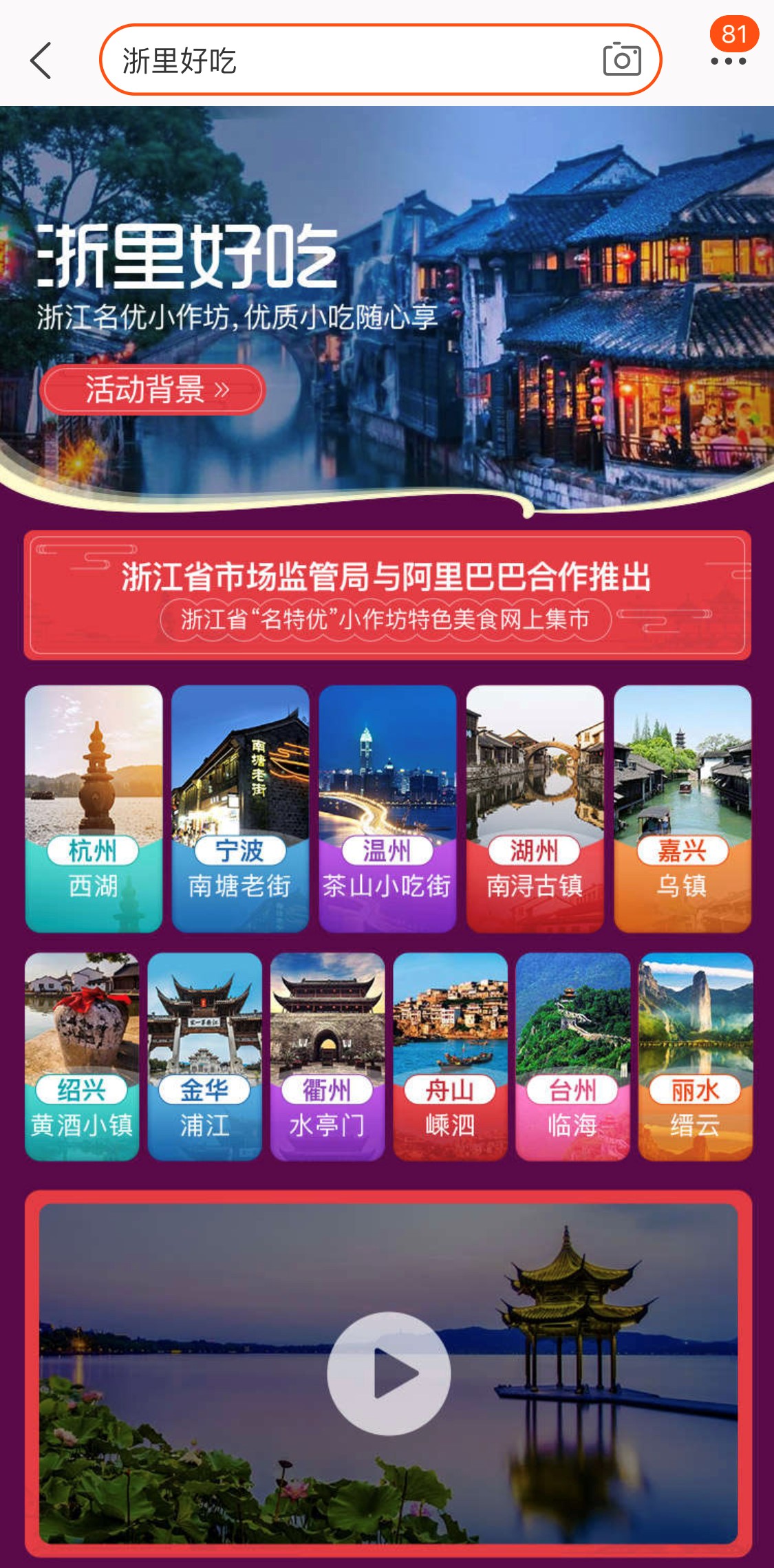Play the lake pavilion video

[x=389, y=1373]
